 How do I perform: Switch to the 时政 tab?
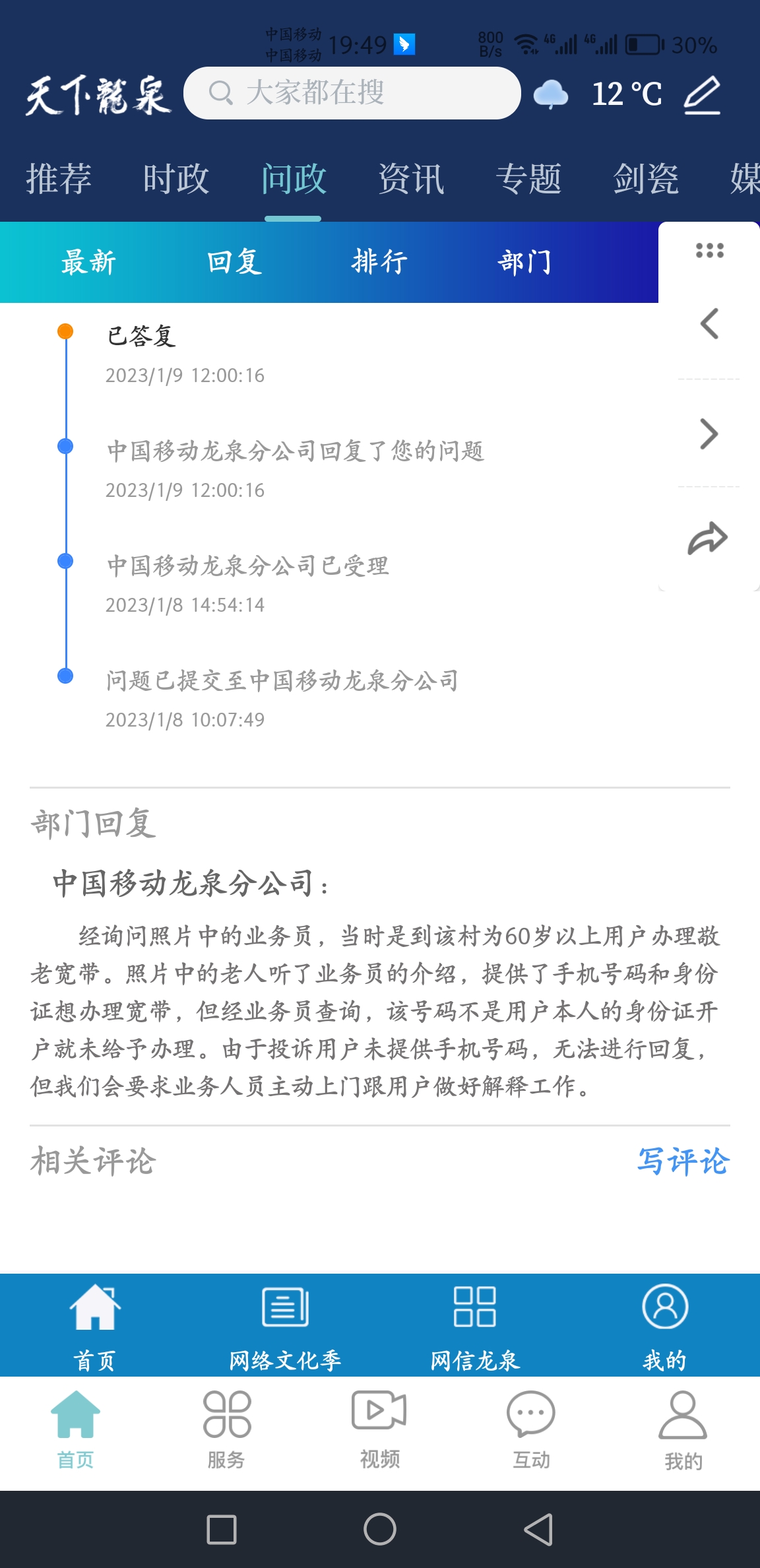176,179
